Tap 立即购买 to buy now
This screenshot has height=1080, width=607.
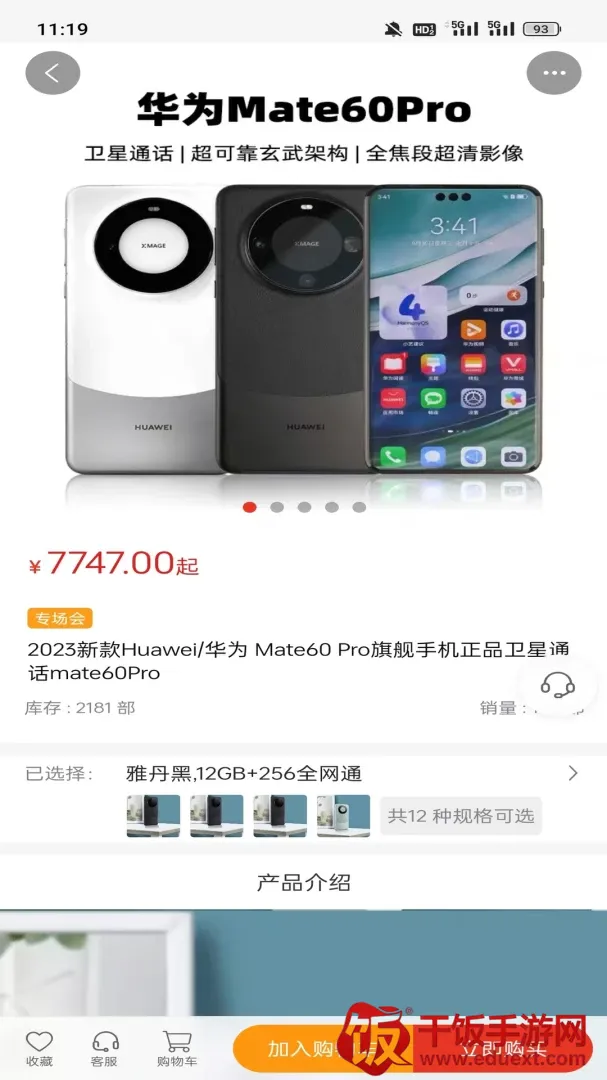(x=504, y=1048)
